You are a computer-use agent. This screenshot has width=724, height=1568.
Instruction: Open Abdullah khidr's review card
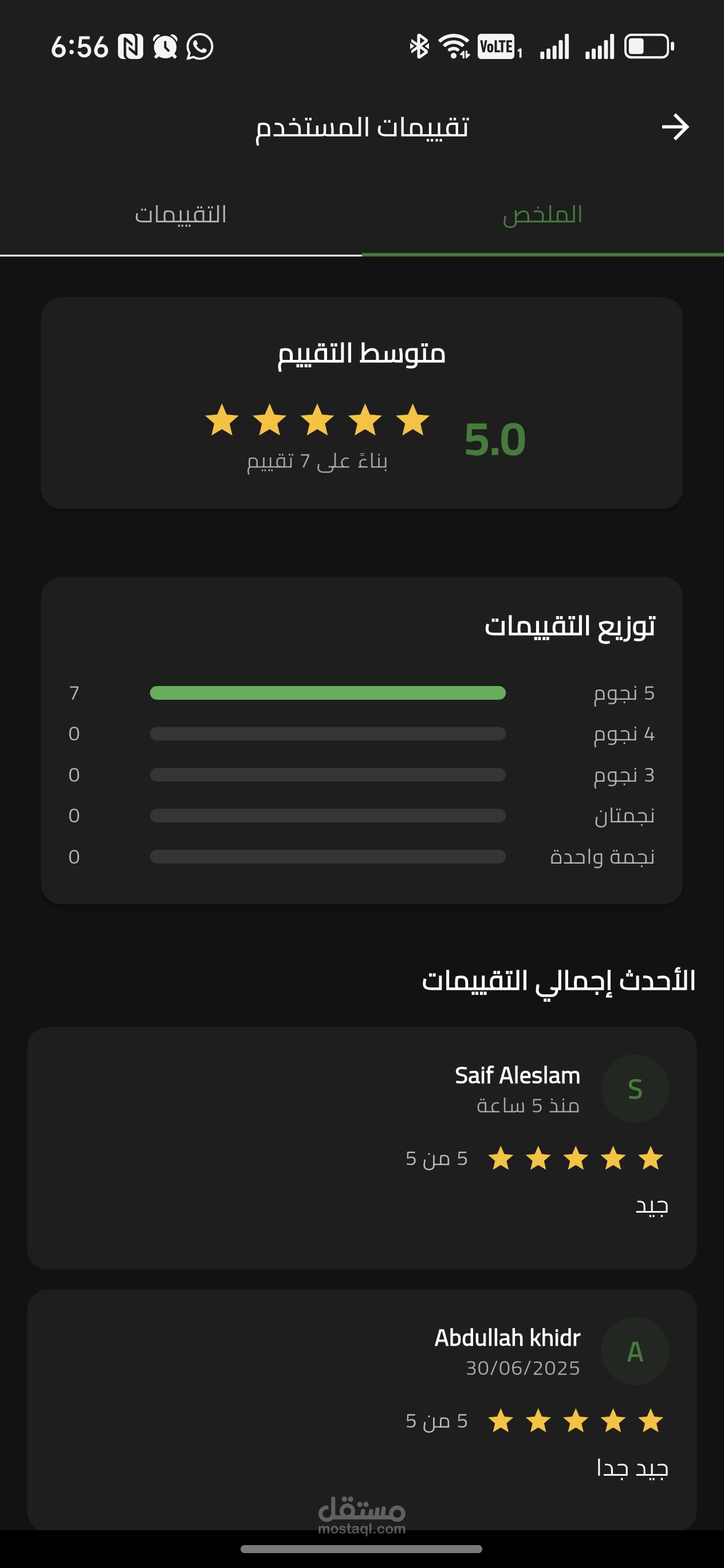[362, 1410]
